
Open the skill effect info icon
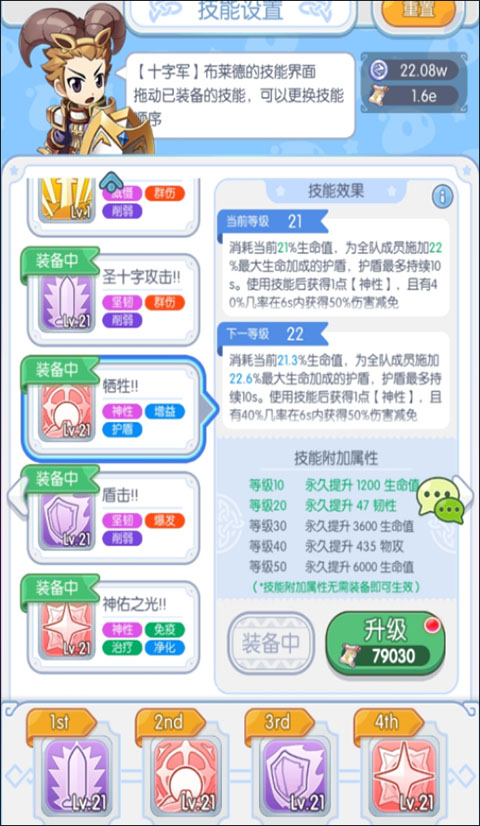click(442, 196)
